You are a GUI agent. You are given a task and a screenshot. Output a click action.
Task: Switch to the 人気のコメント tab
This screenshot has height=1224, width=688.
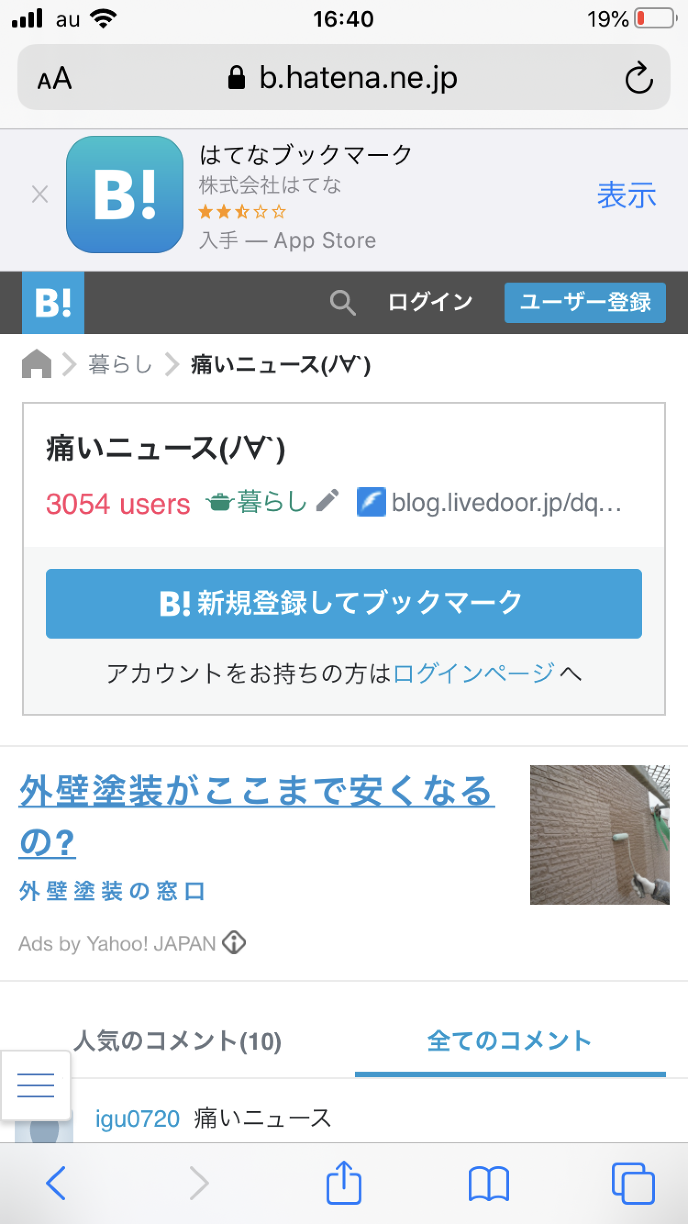pyautogui.click(x=178, y=1042)
